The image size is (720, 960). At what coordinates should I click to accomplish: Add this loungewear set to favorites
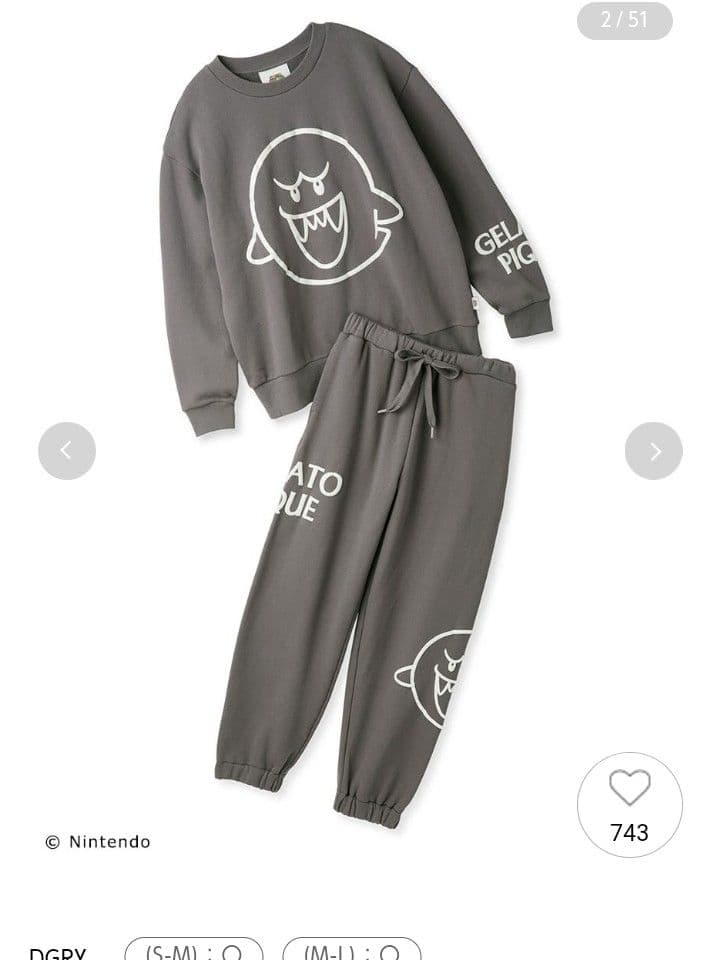click(629, 789)
